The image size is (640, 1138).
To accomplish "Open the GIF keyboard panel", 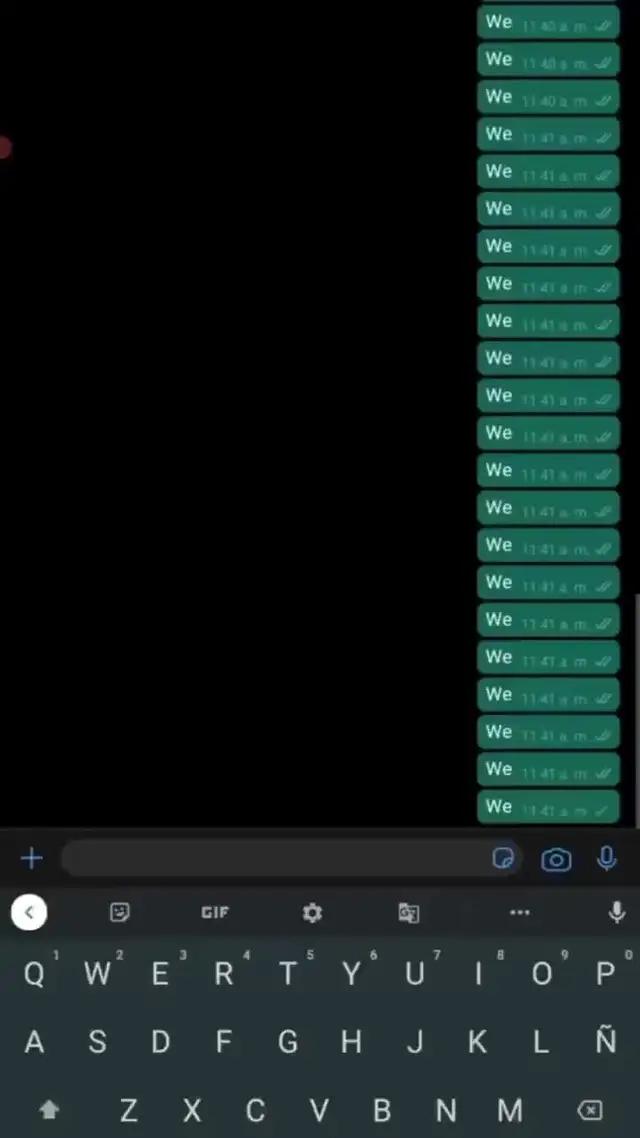I will pos(215,912).
